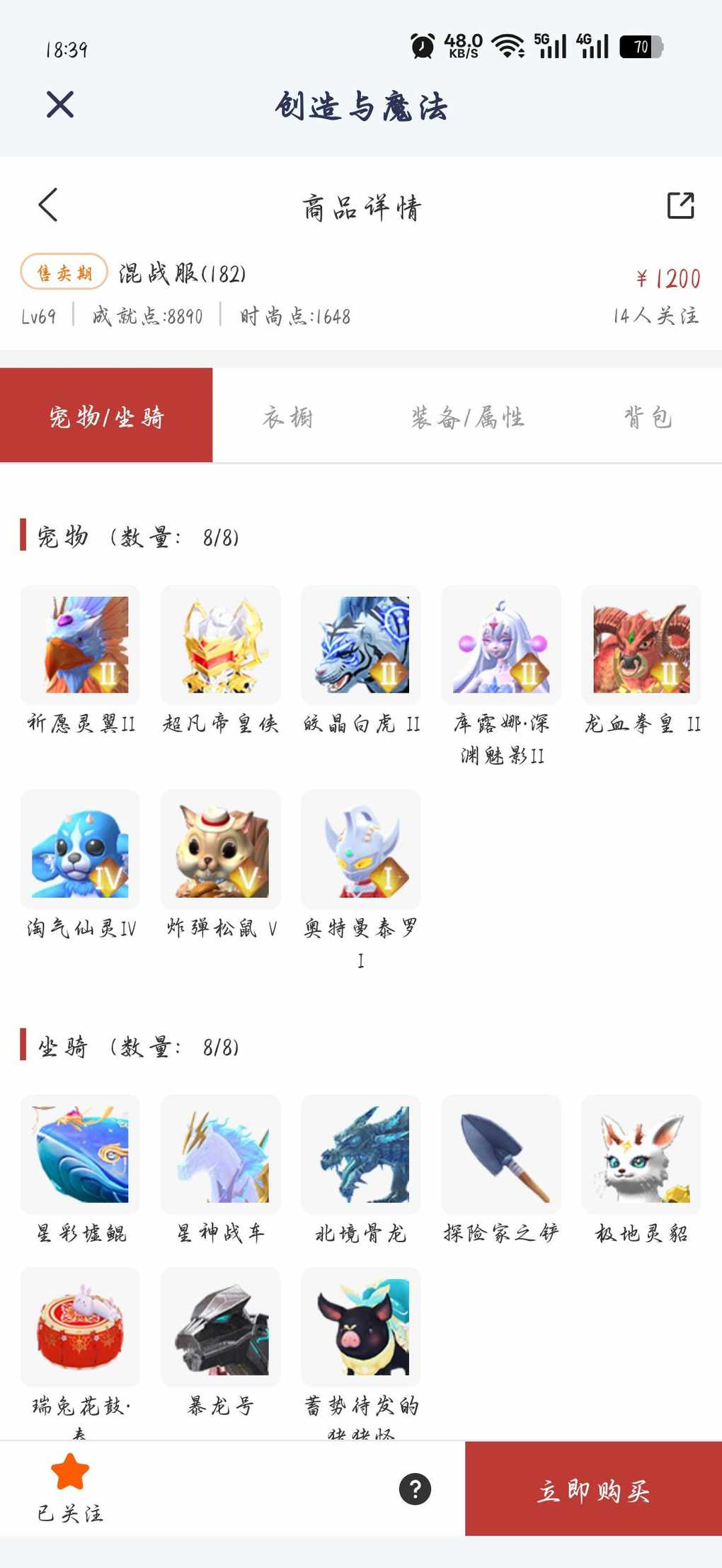Select the 背包 tab

pos(647,417)
